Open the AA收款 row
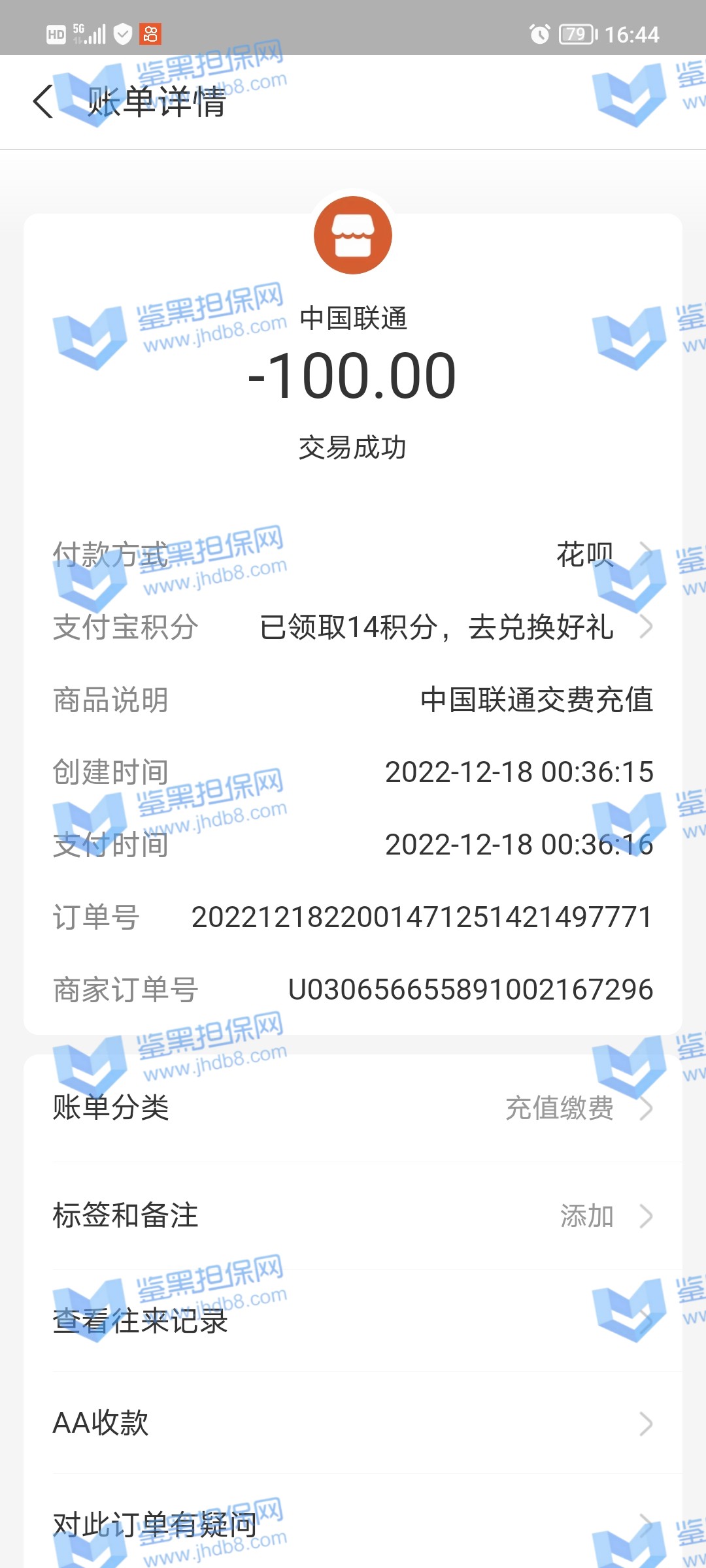The height and width of the screenshot is (1568, 706). [x=353, y=1423]
